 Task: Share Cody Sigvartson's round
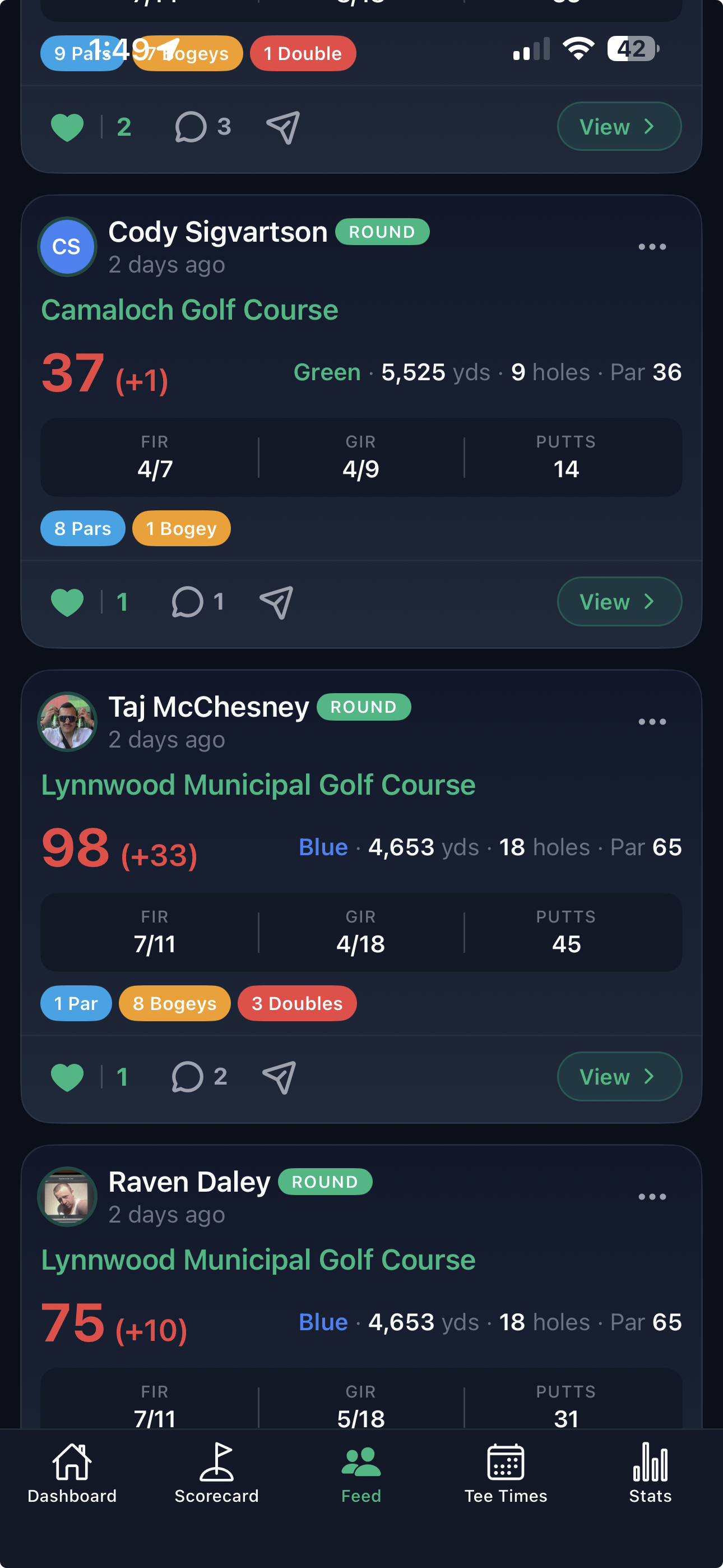coord(277,602)
